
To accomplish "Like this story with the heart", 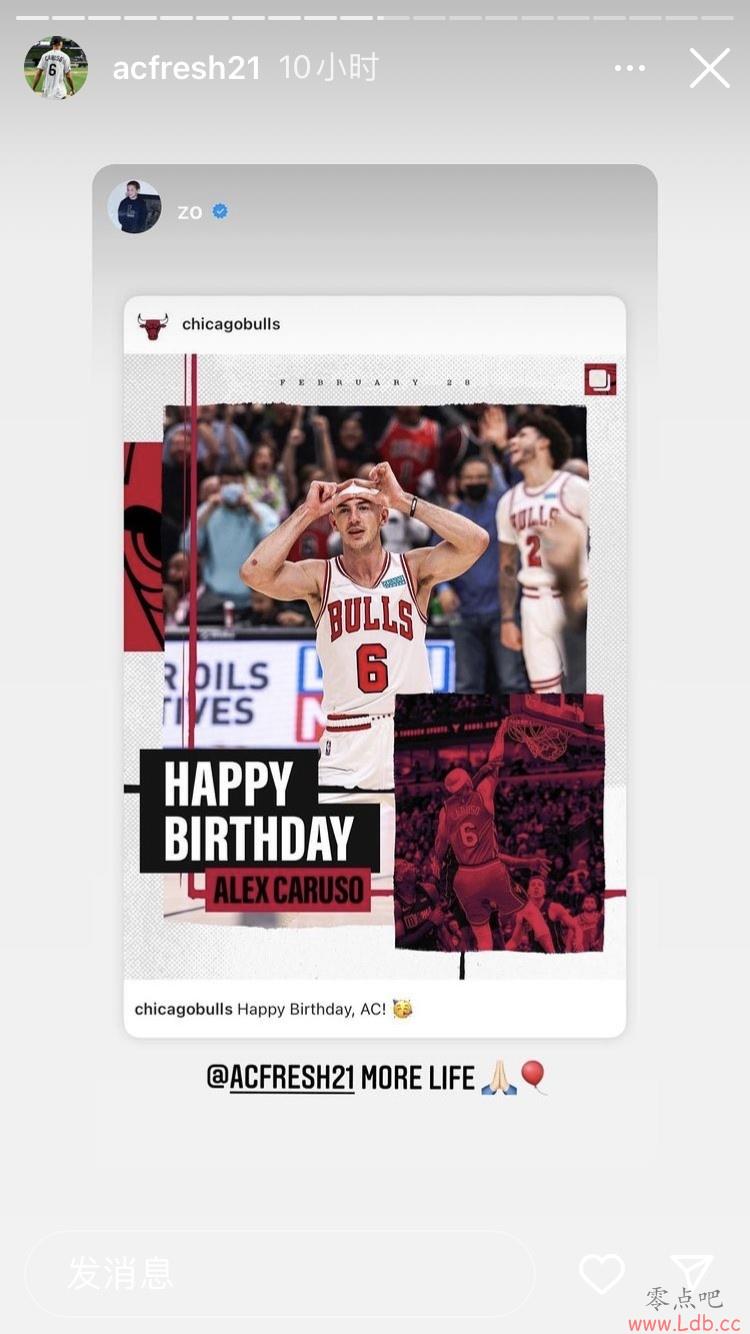I will point(602,1274).
